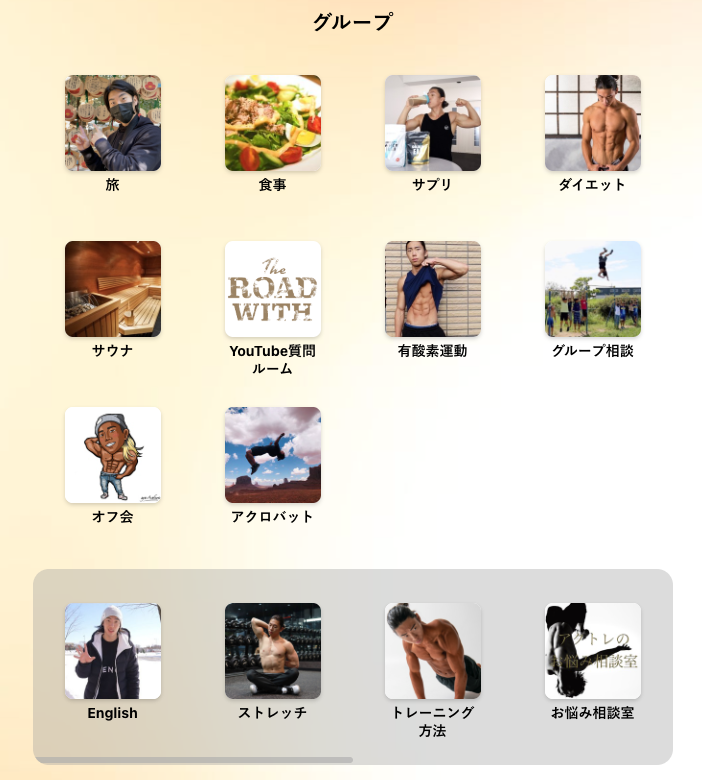This screenshot has height=780, width=702.
Task: Enter the サウナ group
Action: point(113,289)
